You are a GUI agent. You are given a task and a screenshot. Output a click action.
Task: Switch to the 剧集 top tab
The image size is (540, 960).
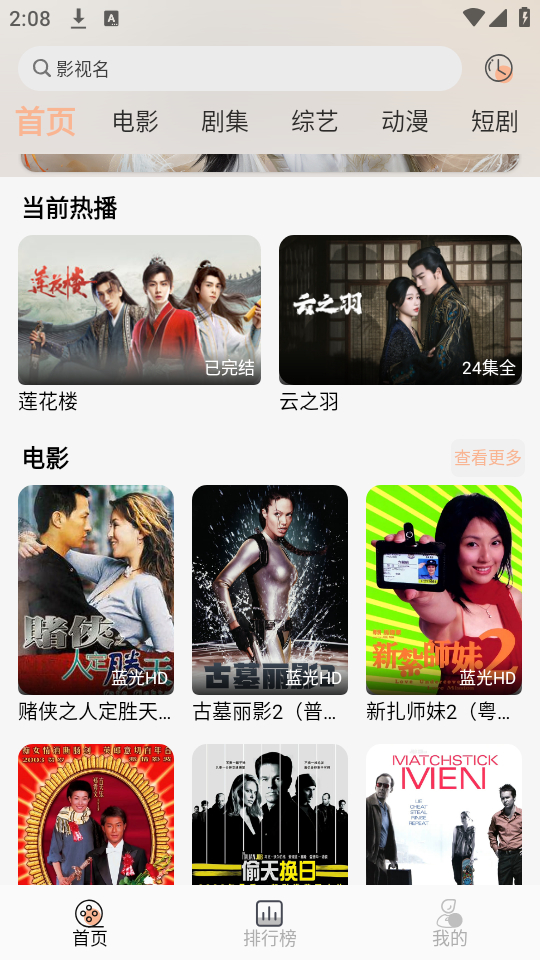pyautogui.click(x=225, y=121)
